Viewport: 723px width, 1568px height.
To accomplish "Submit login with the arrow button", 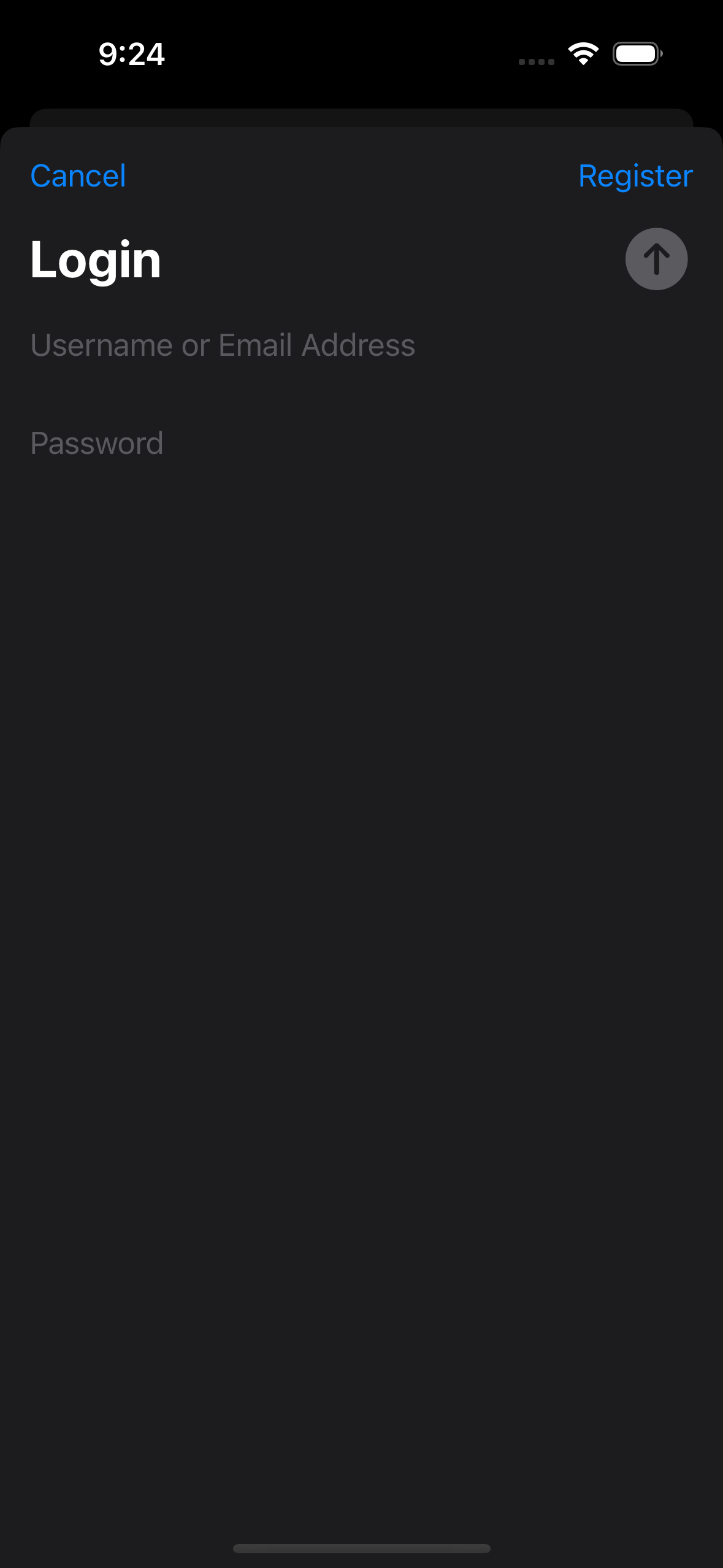I will click(656, 259).
